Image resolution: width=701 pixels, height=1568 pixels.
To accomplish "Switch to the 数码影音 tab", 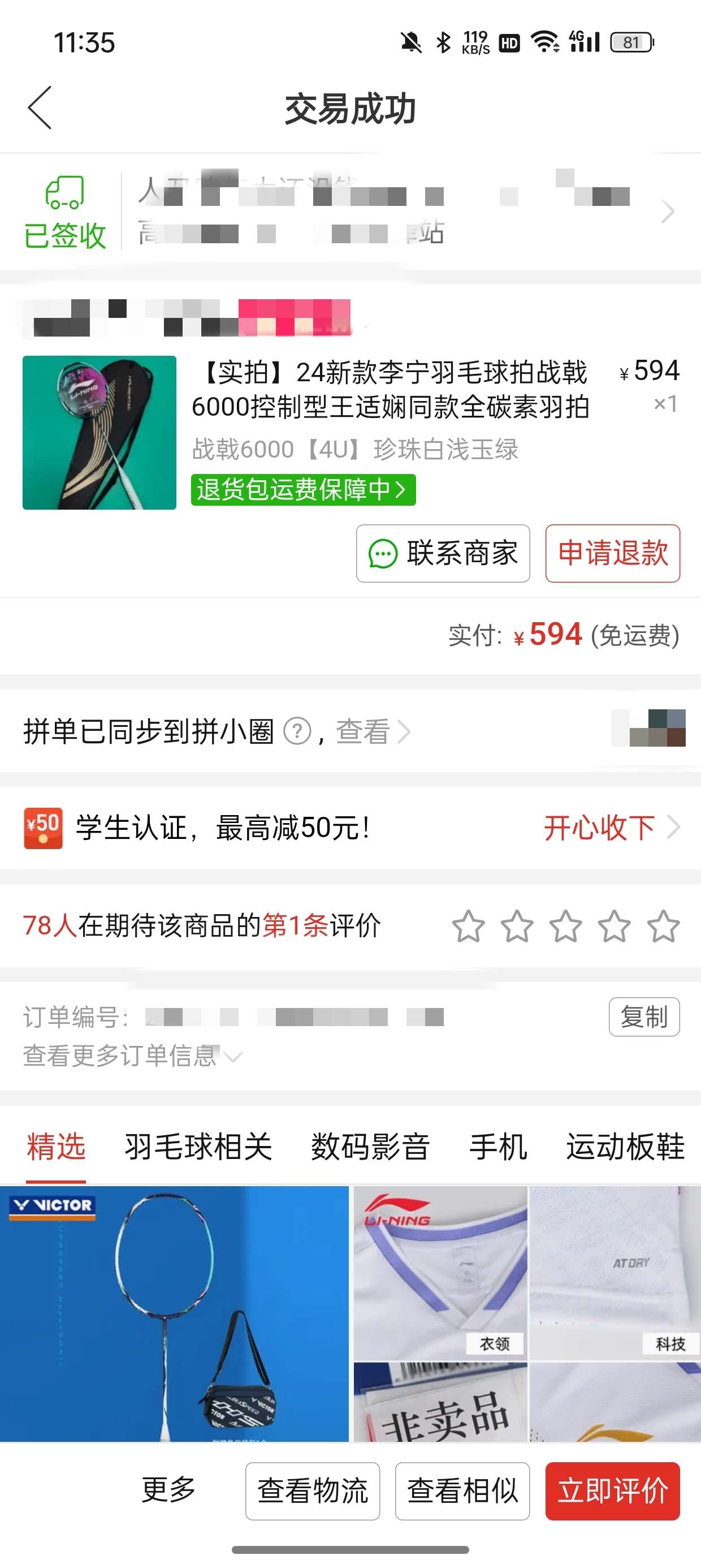I will (370, 1147).
